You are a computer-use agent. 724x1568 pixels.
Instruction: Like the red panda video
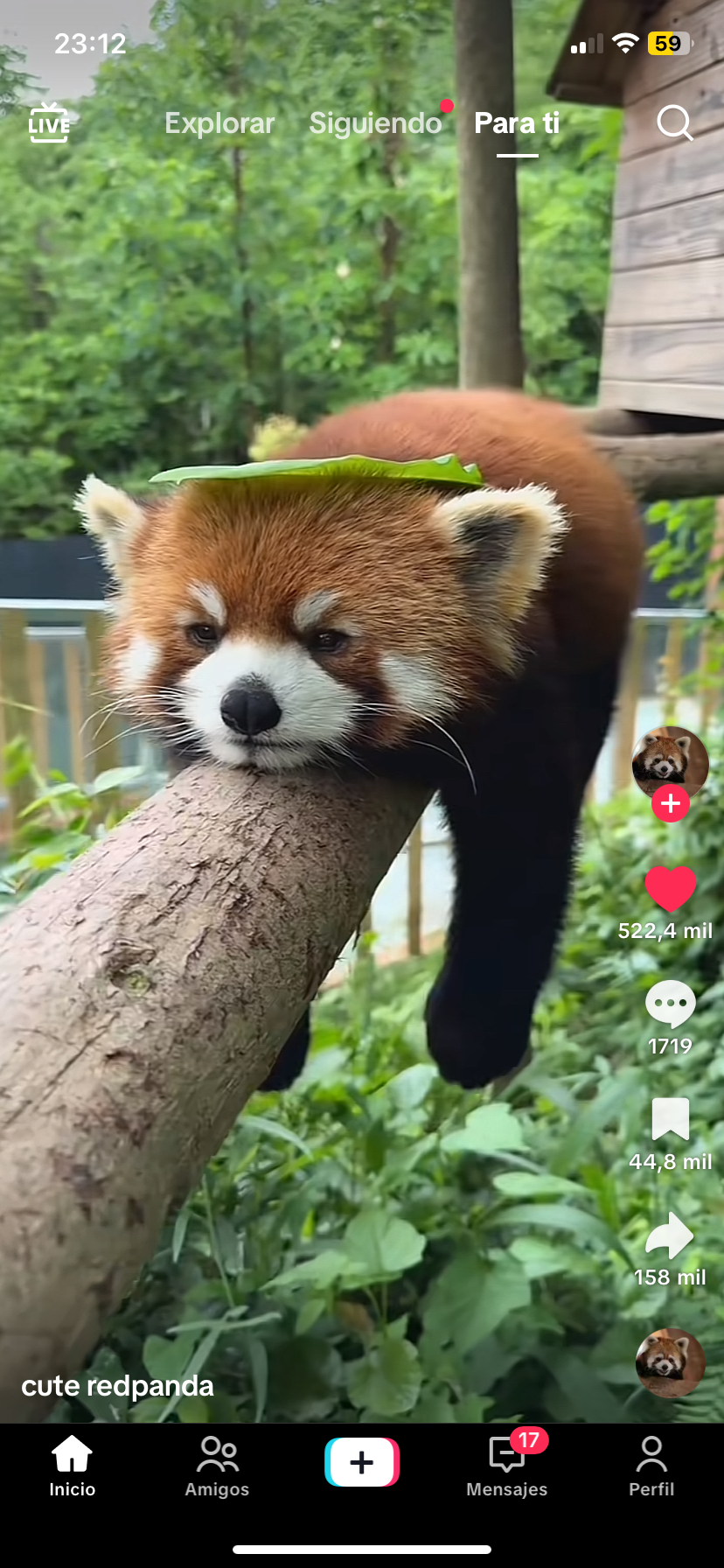pyautogui.click(x=670, y=889)
